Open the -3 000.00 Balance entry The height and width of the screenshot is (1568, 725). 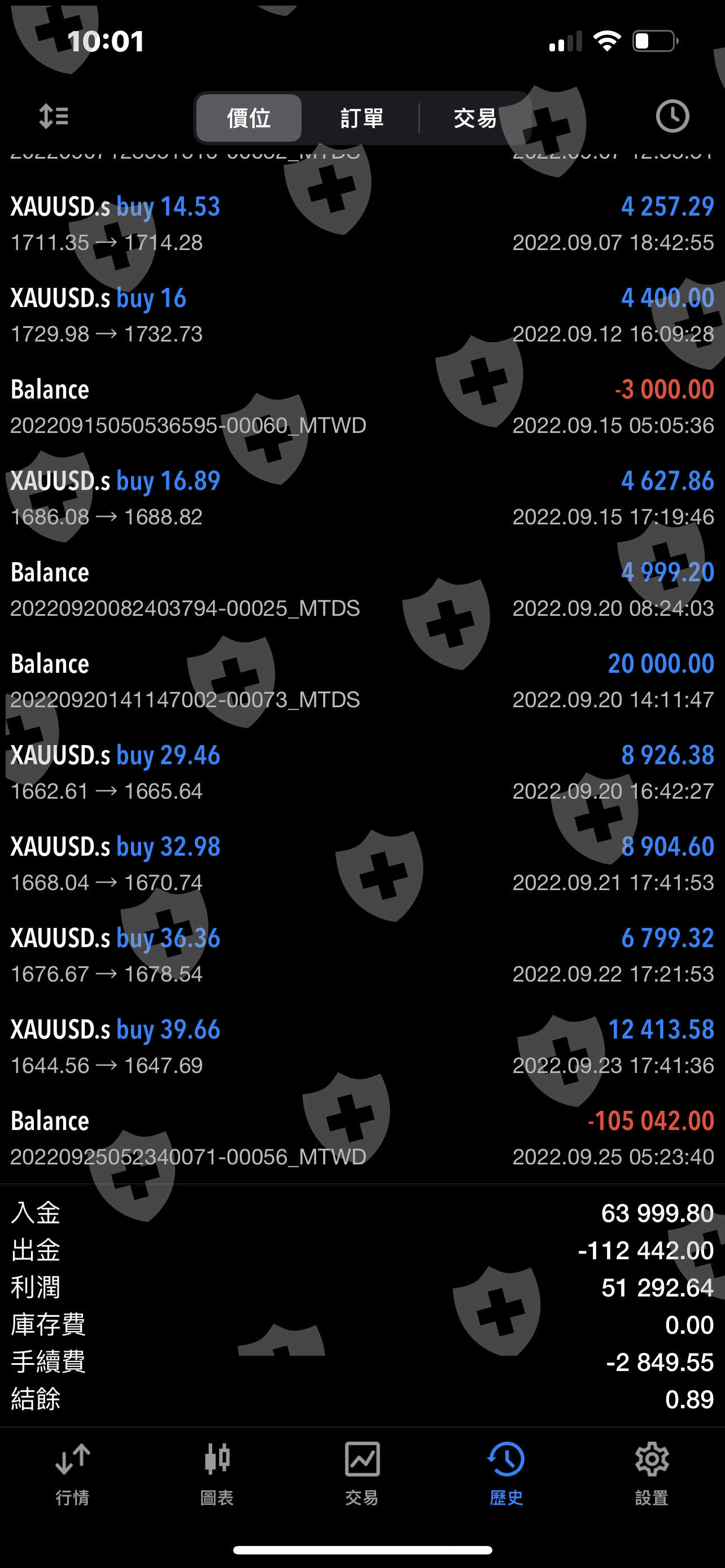coord(362,406)
